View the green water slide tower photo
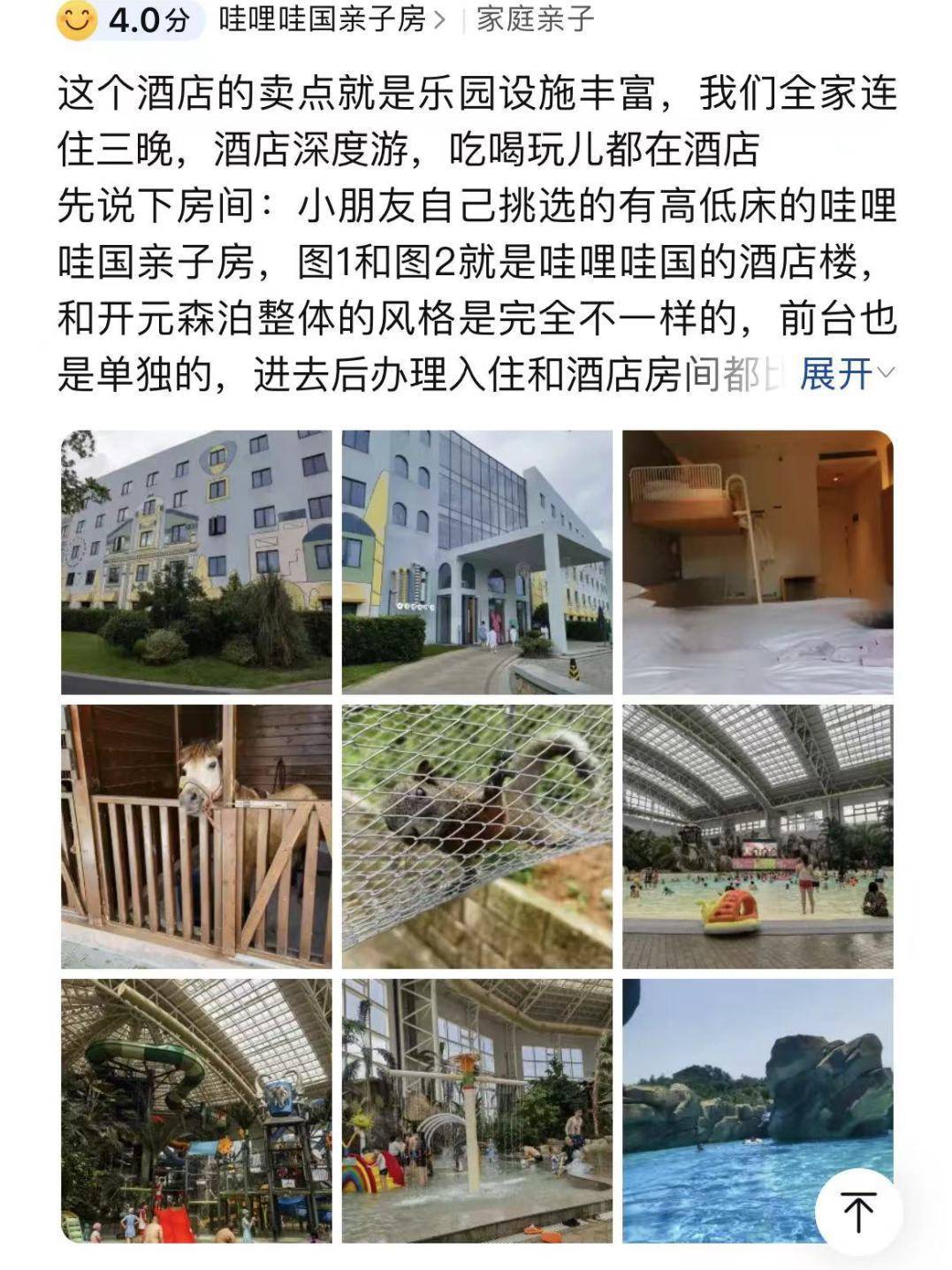 (x=196, y=1110)
